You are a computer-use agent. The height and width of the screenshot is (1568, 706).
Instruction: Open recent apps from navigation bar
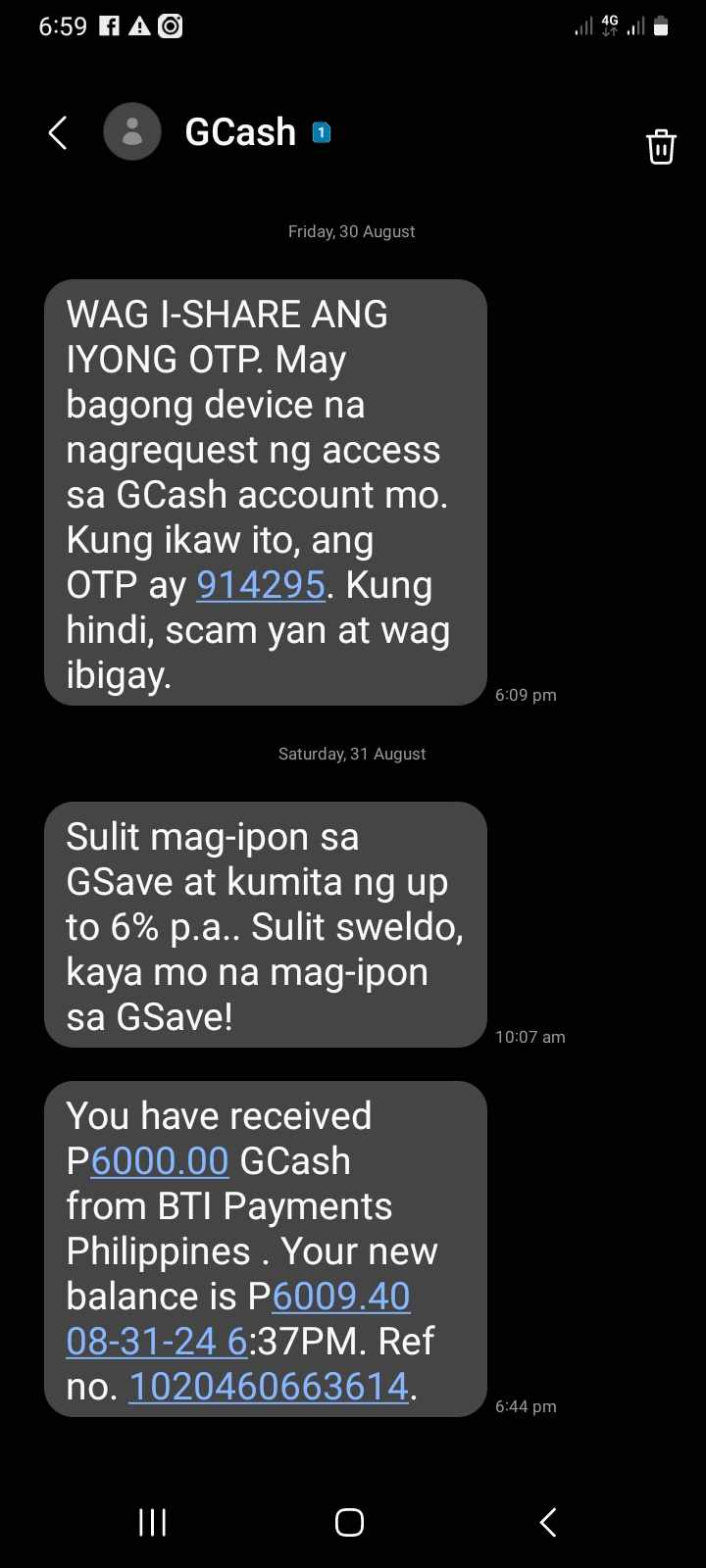[x=153, y=1522]
